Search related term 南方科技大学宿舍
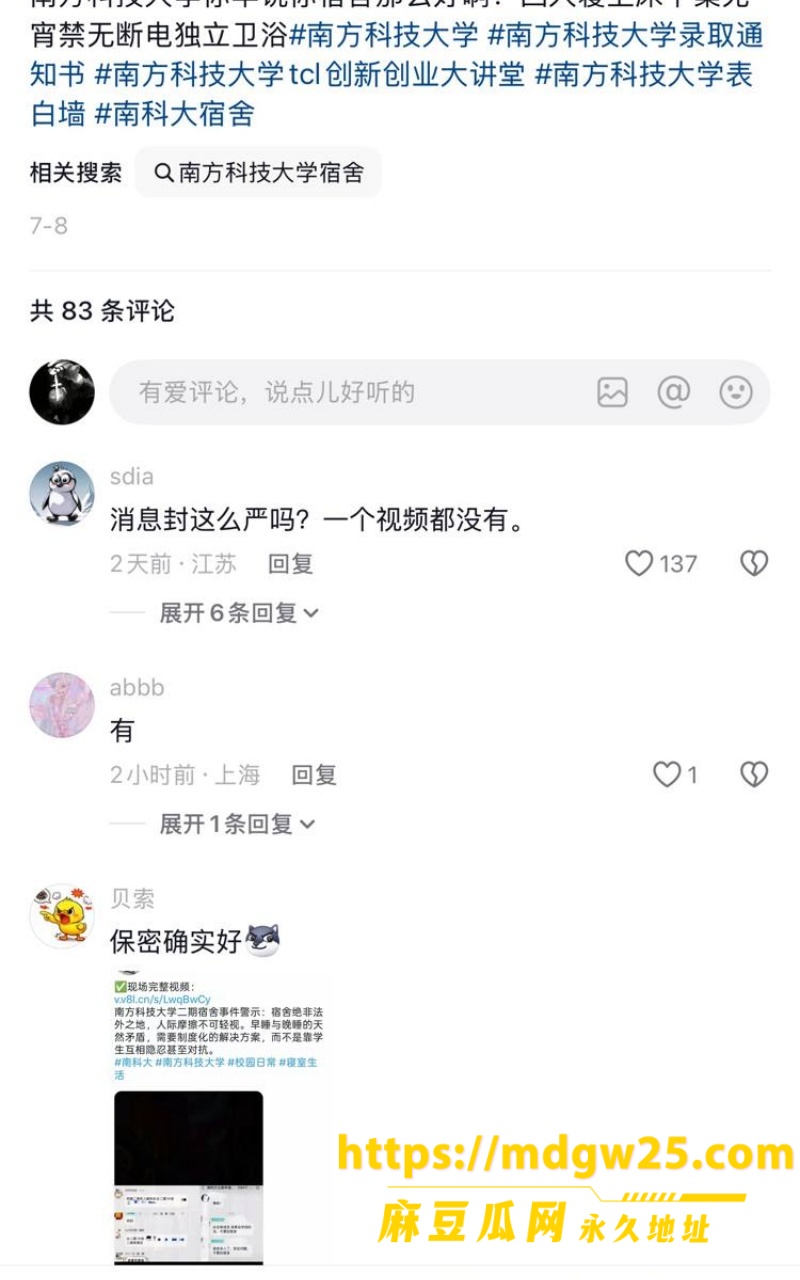 258,173
